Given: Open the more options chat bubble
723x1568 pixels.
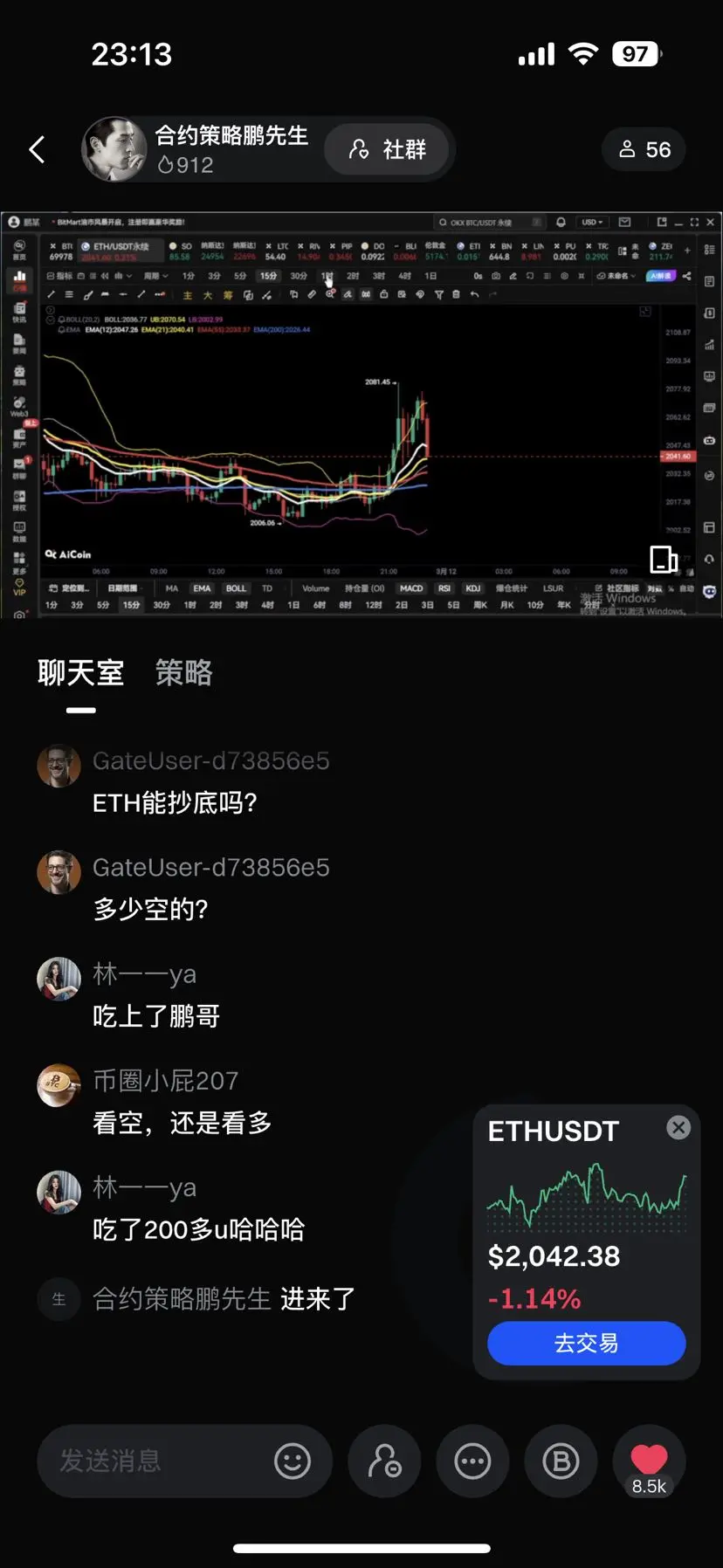Looking at the screenshot, I should coord(472,1461).
